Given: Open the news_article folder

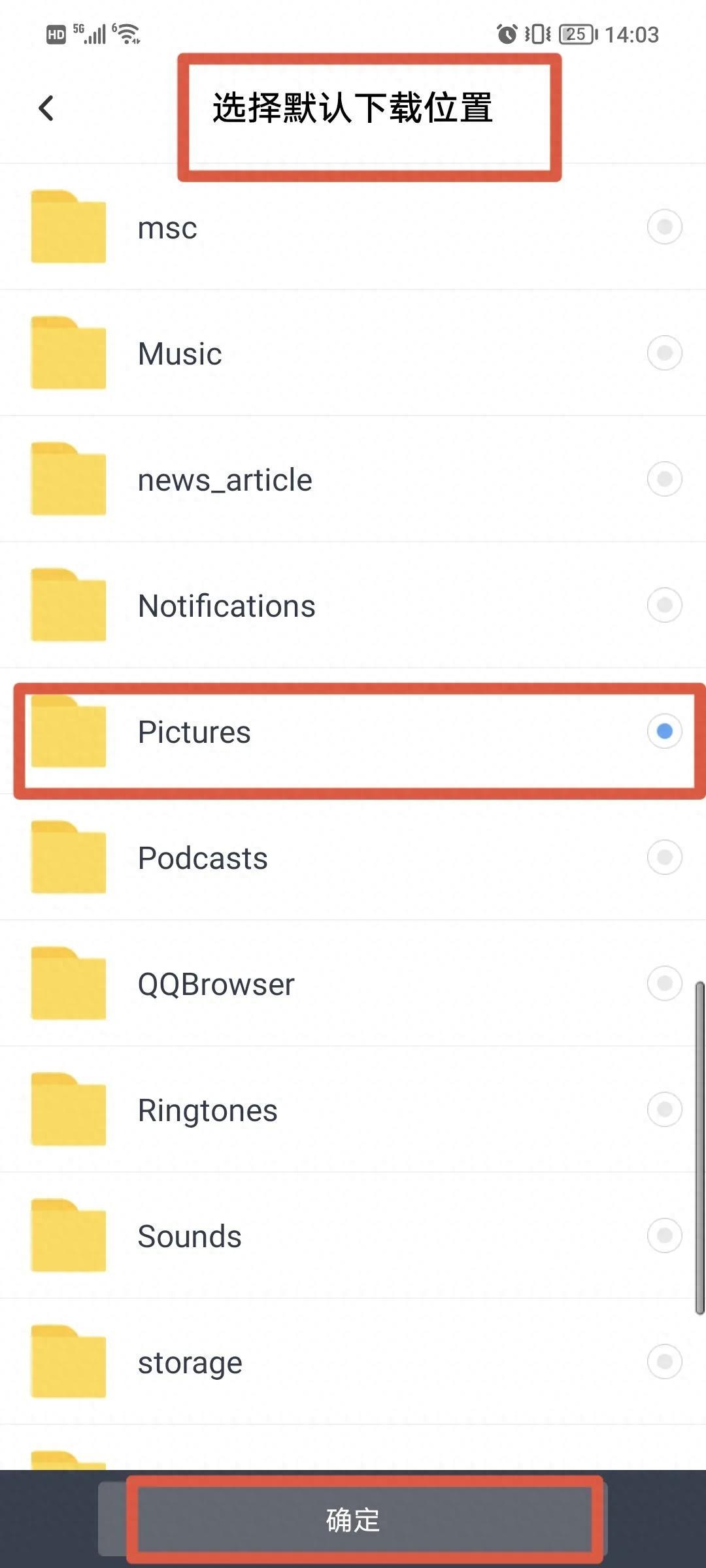Looking at the screenshot, I should coord(225,480).
